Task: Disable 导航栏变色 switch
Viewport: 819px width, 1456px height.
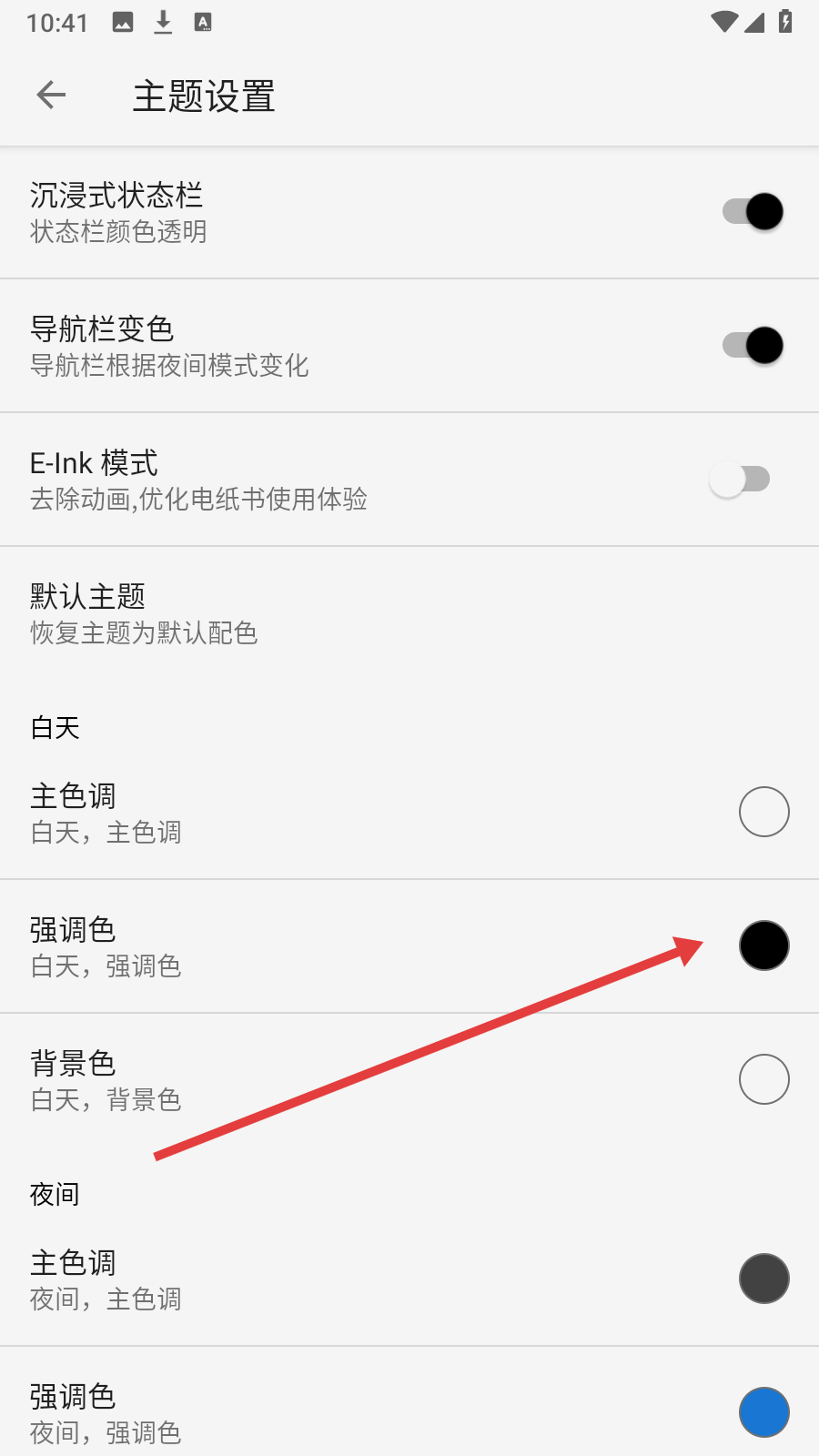Action: click(753, 346)
